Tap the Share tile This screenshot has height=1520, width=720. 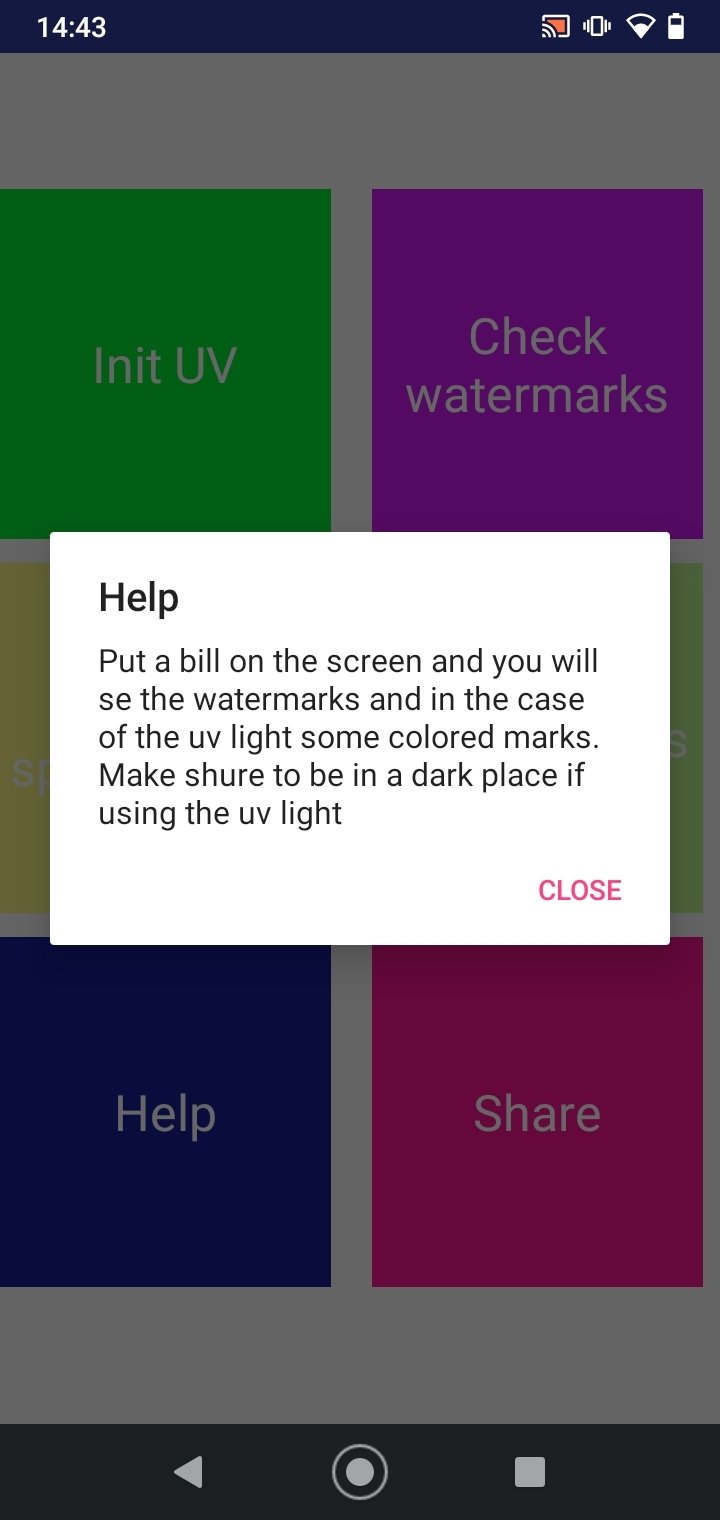[x=537, y=1112]
